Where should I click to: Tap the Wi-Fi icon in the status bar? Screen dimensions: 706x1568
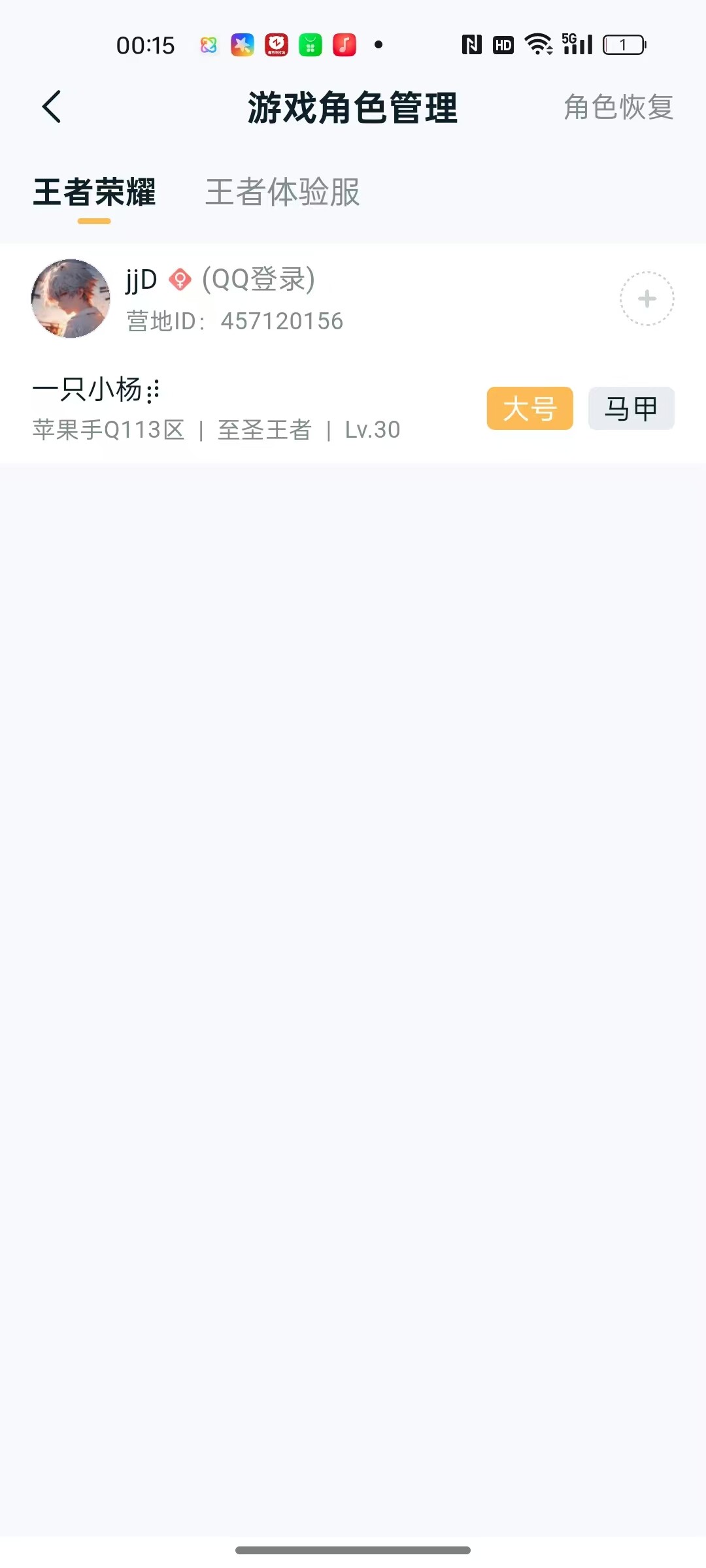pos(537,44)
